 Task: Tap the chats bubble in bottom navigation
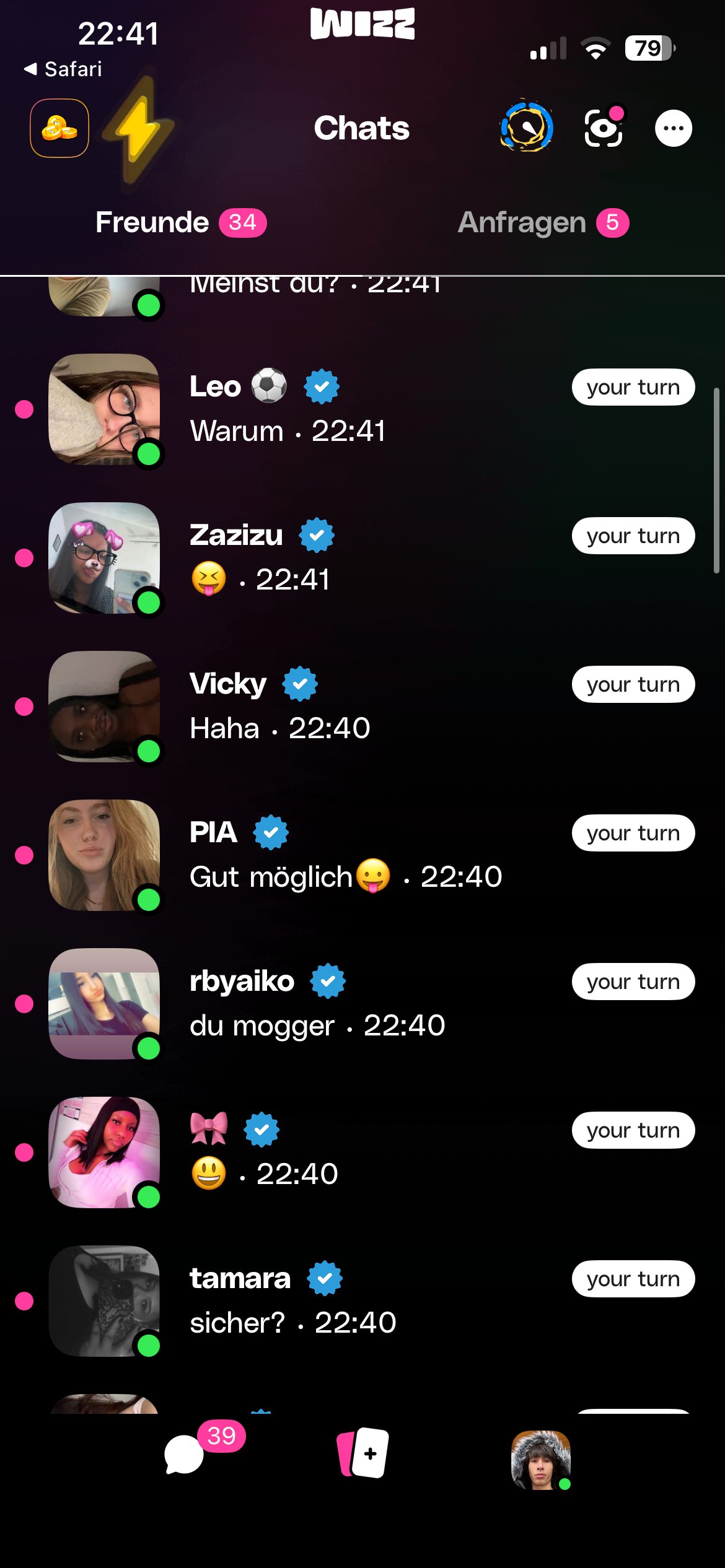(x=185, y=1454)
